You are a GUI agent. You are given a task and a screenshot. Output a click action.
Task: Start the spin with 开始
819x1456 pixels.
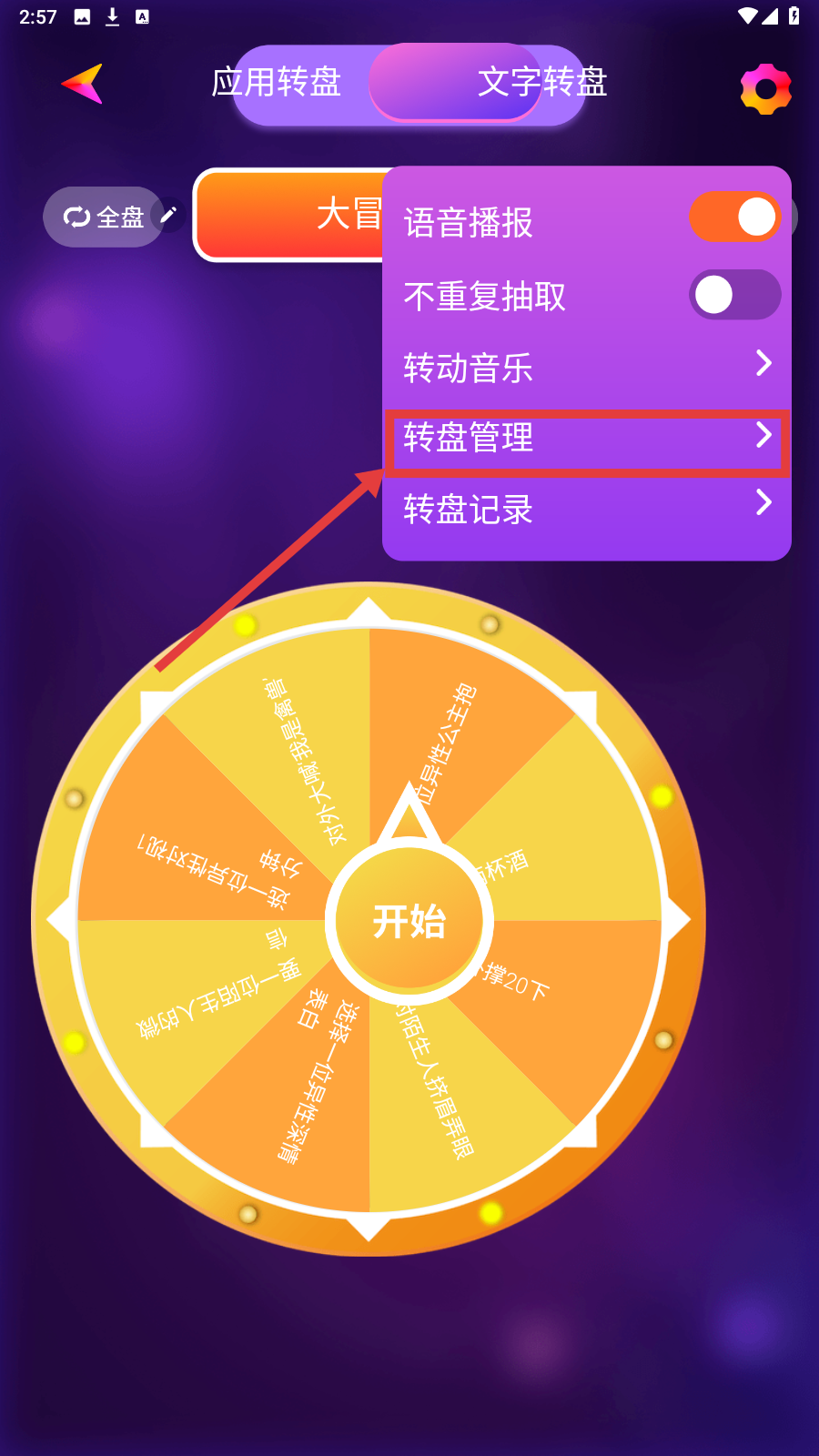[x=409, y=921]
